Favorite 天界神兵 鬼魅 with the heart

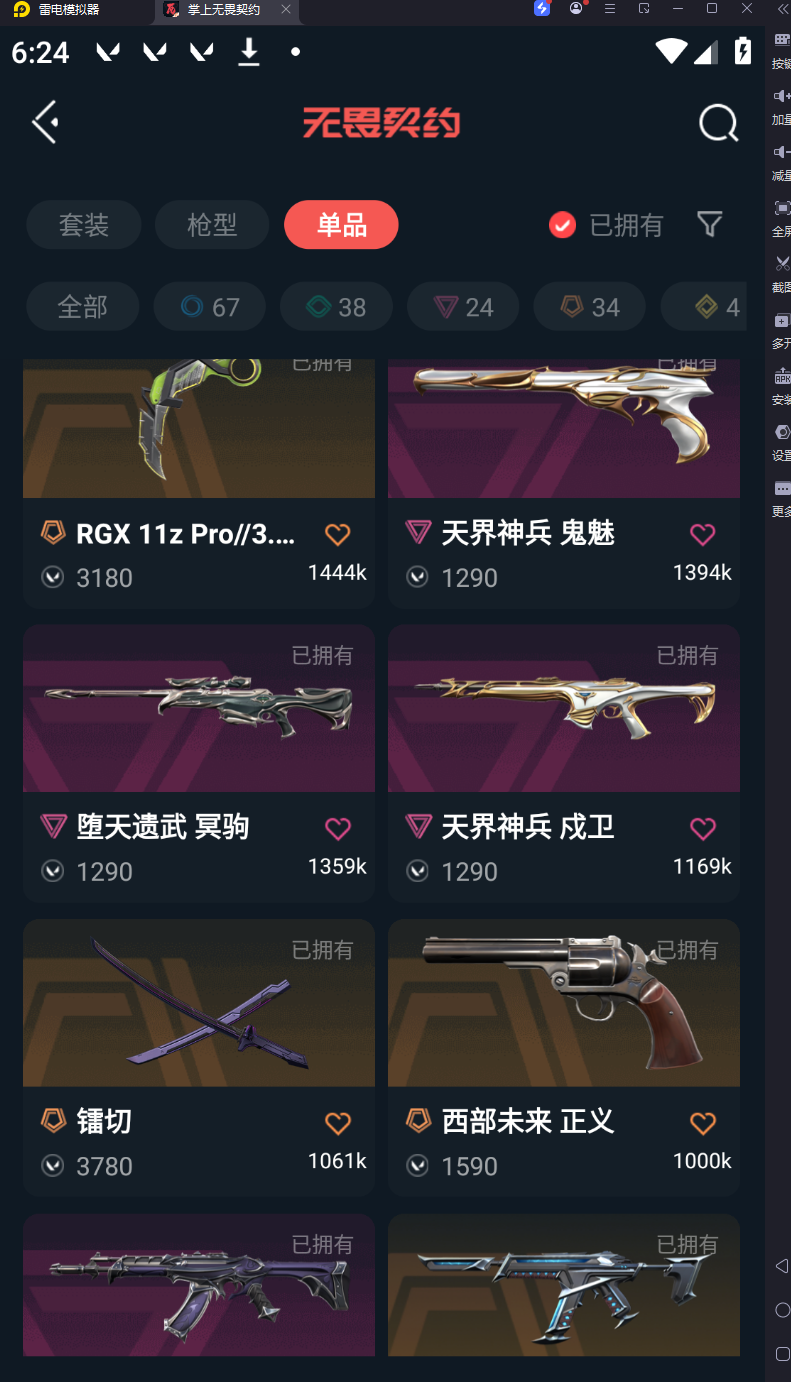pyautogui.click(x=703, y=535)
